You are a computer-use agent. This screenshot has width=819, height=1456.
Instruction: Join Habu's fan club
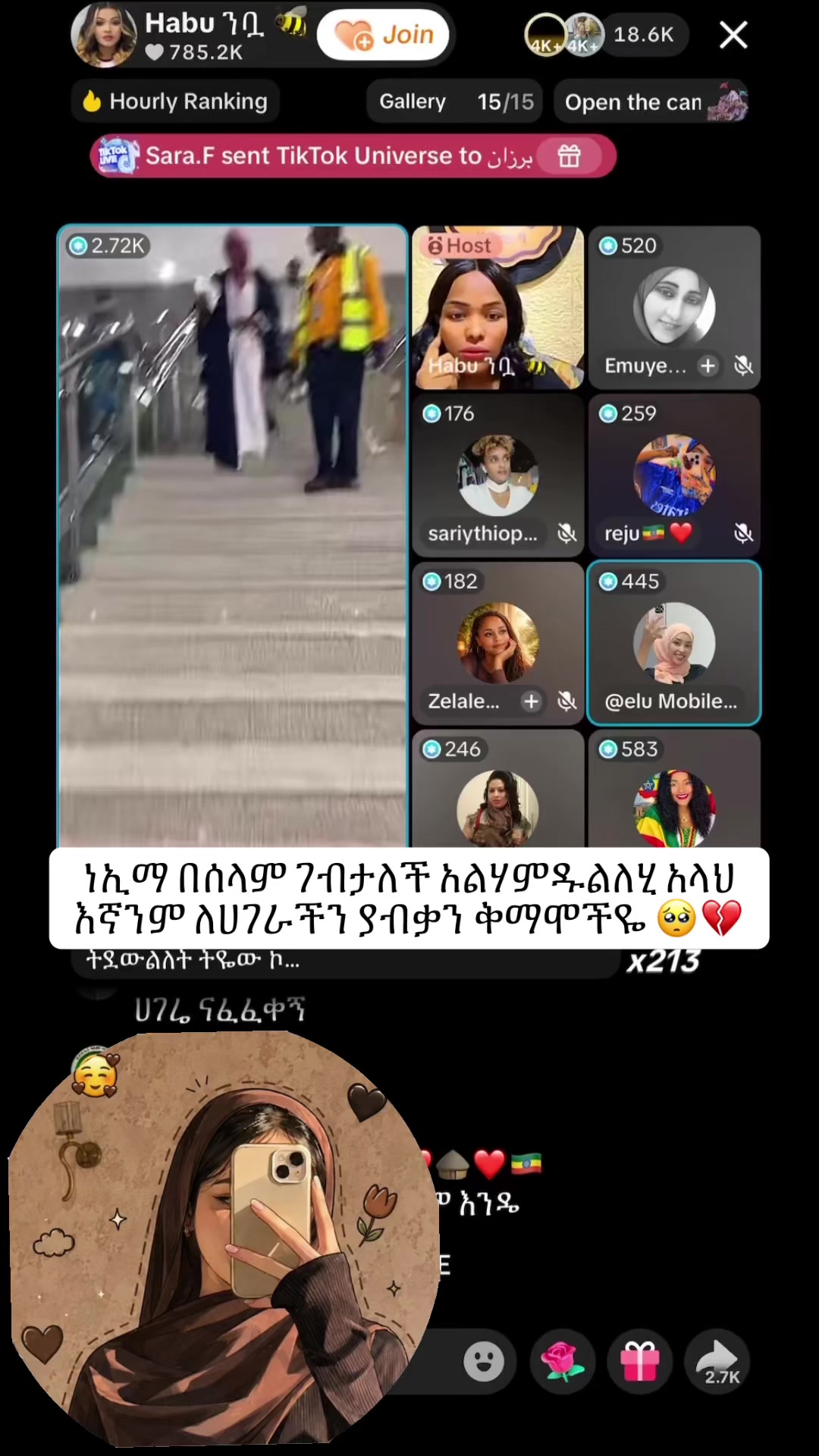coord(383,35)
